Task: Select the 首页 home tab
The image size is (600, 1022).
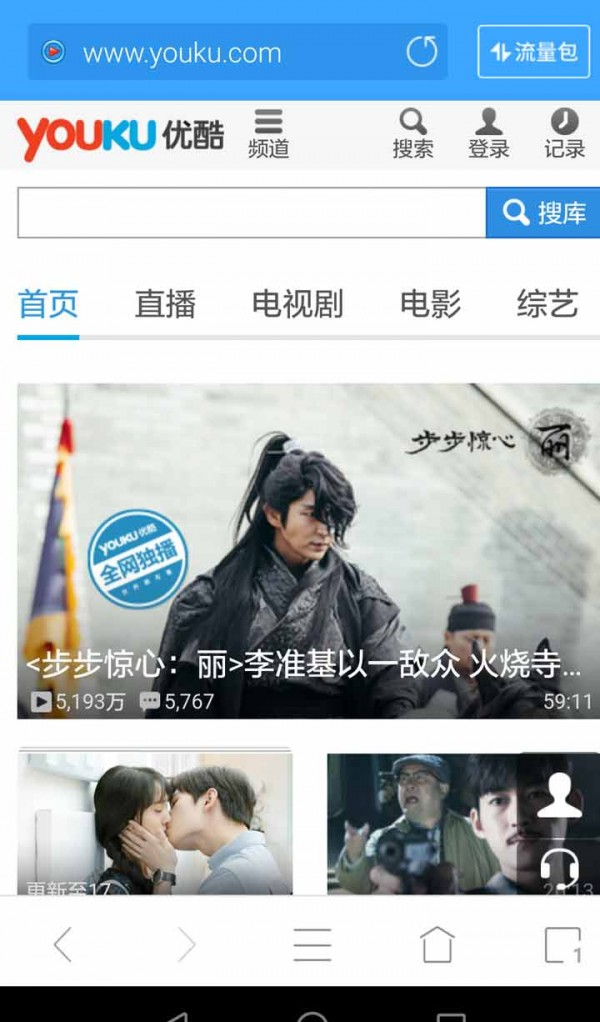Action: tap(48, 304)
